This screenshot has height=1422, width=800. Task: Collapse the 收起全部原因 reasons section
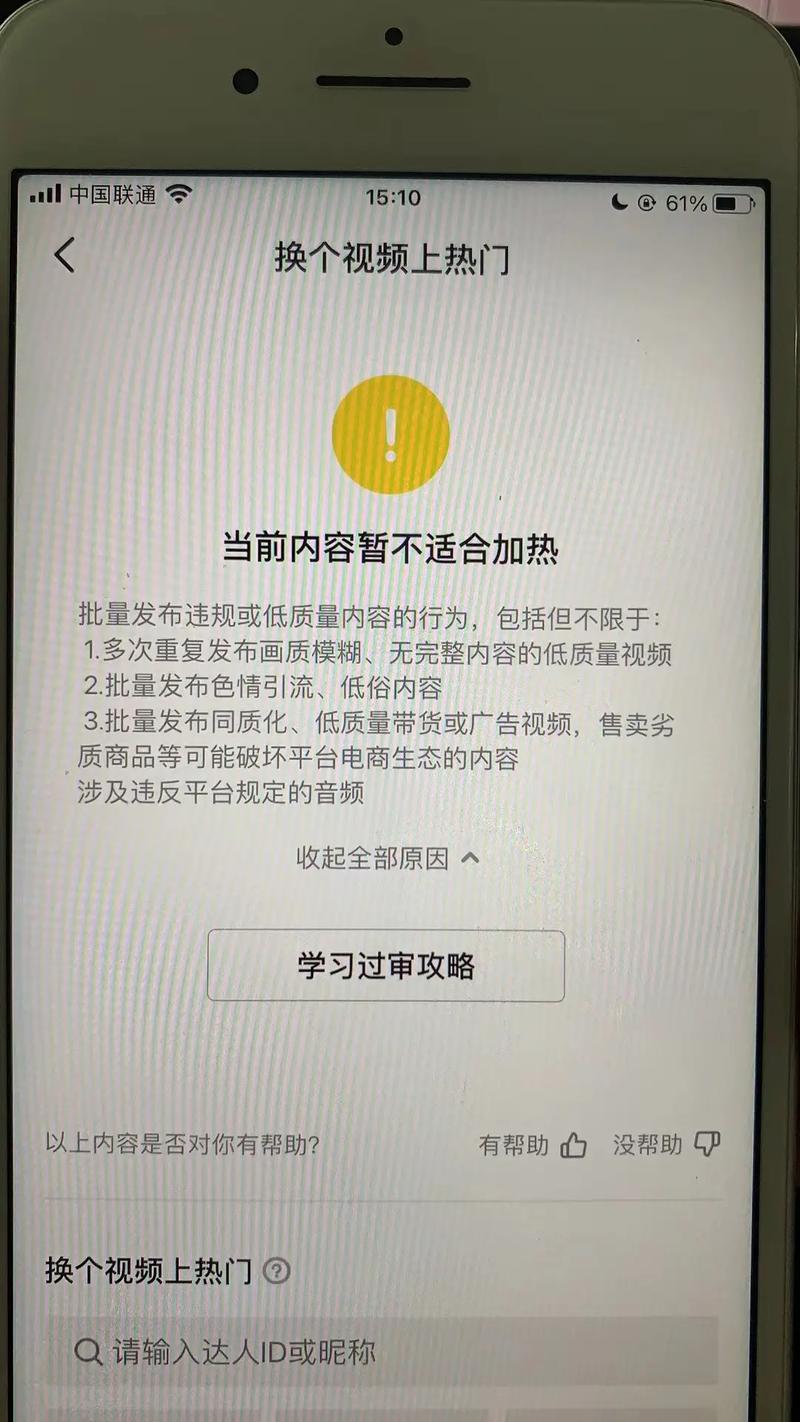pyautogui.click(x=388, y=858)
